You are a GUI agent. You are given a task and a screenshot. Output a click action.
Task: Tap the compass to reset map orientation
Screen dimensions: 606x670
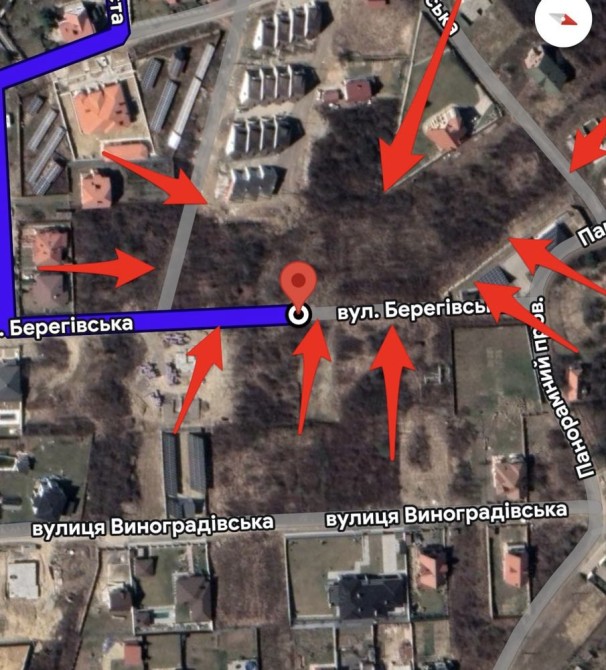[563, 18]
